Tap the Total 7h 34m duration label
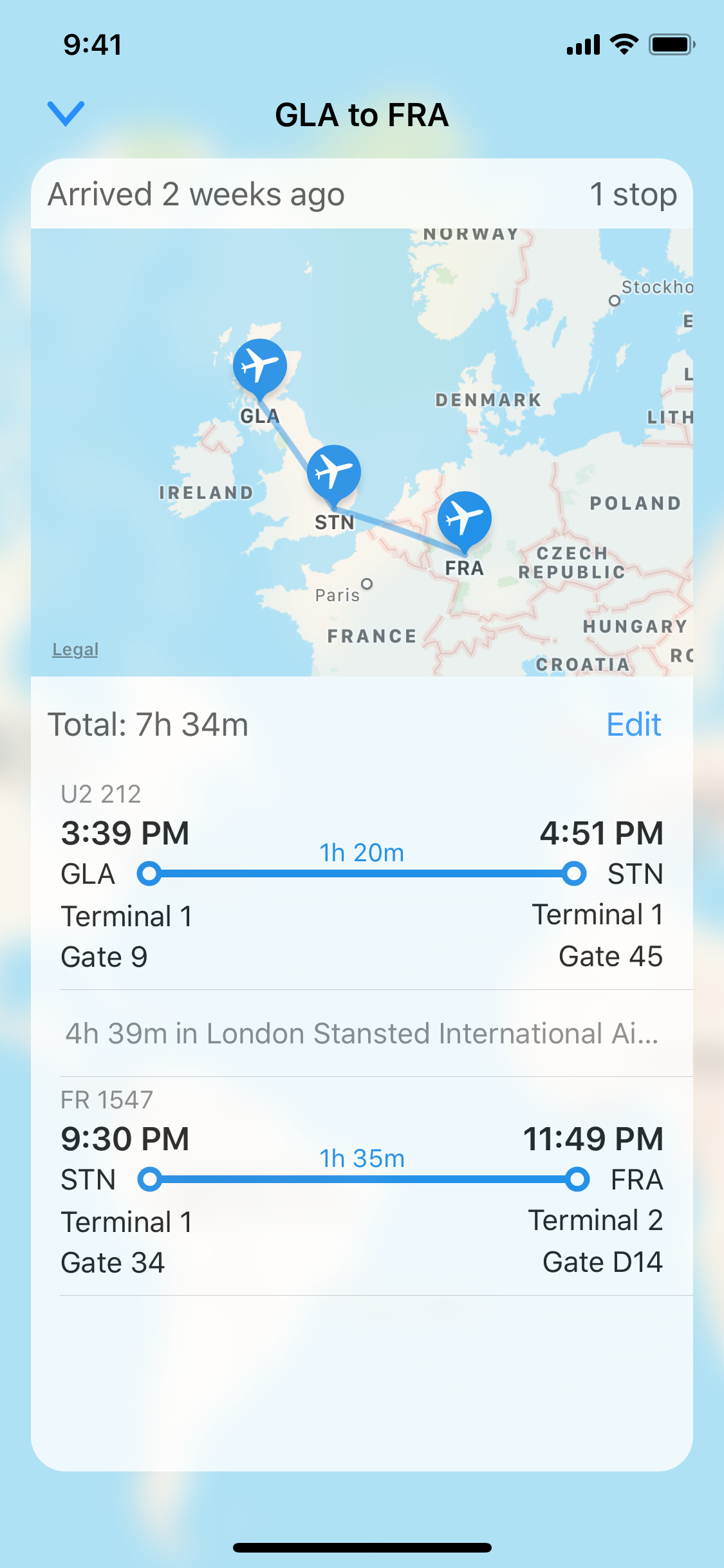The height and width of the screenshot is (1568, 724). (149, 723)
